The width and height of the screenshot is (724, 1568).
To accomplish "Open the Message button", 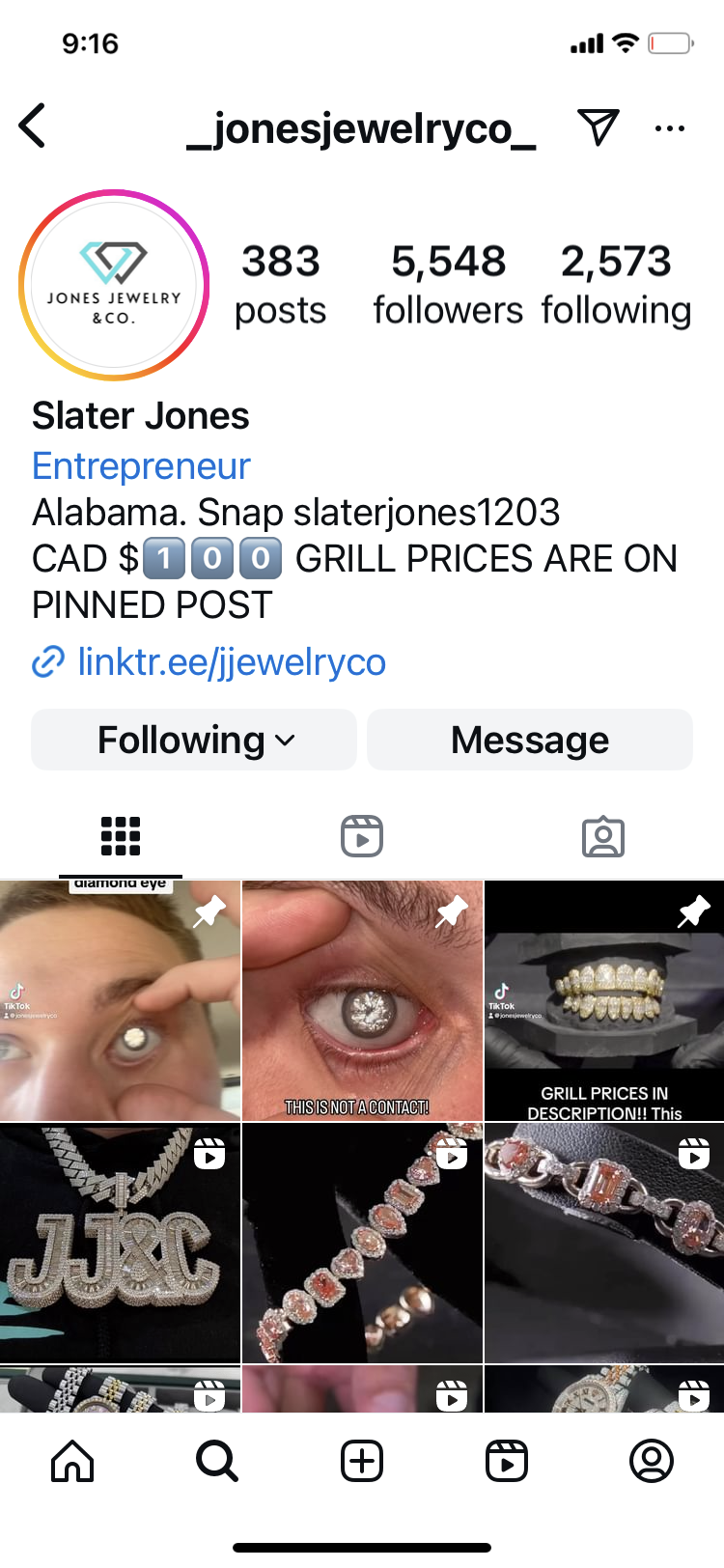I will click(x=529, y=740).
